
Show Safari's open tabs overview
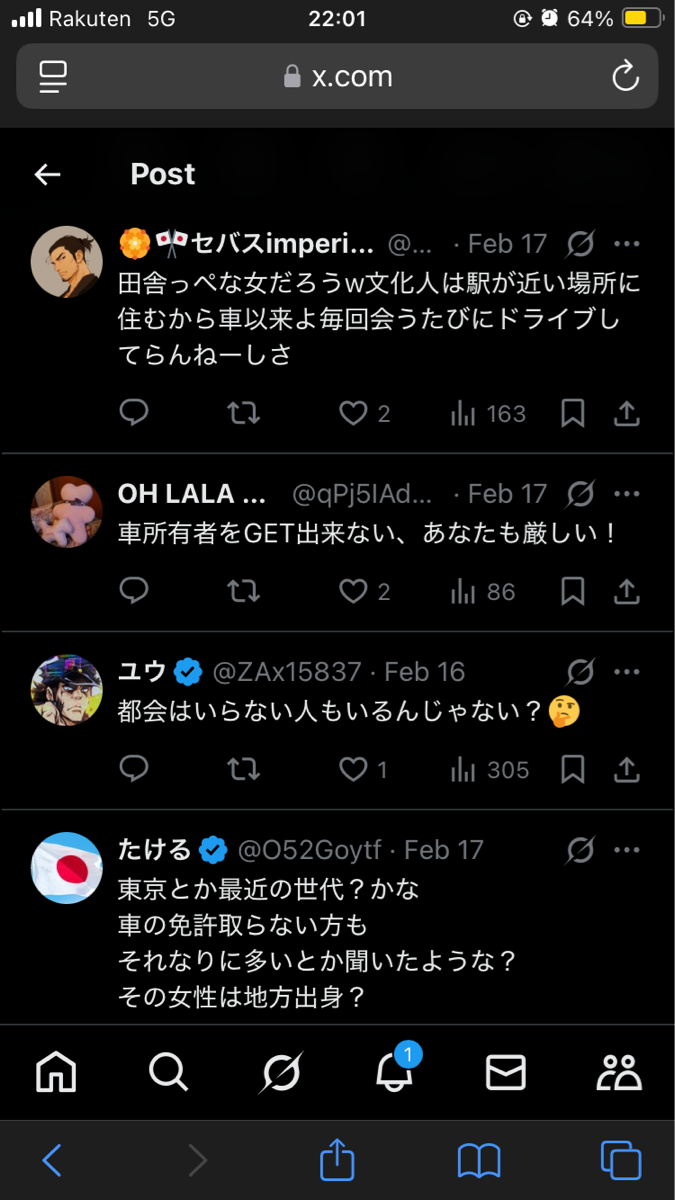[x=620, y=1160]
